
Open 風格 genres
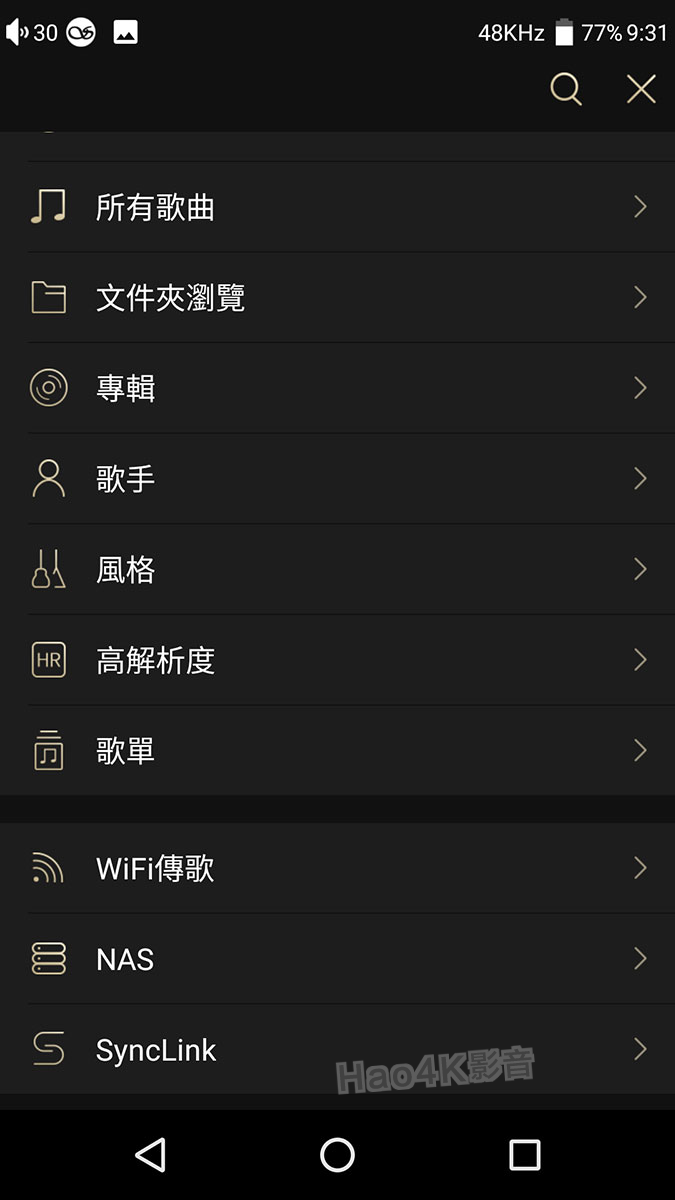337,569
